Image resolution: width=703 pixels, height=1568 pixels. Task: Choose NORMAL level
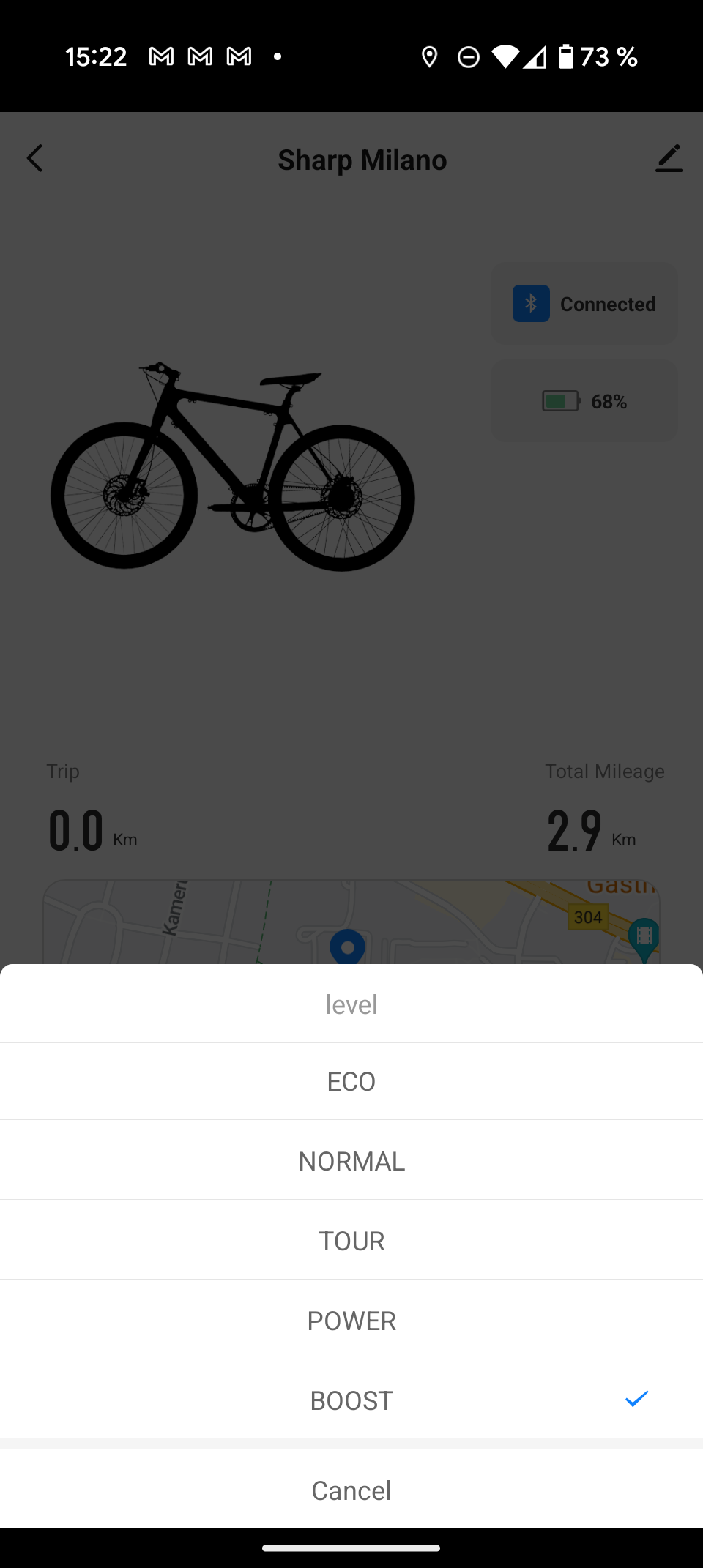pyautogui.click(x=351, y=1161)
